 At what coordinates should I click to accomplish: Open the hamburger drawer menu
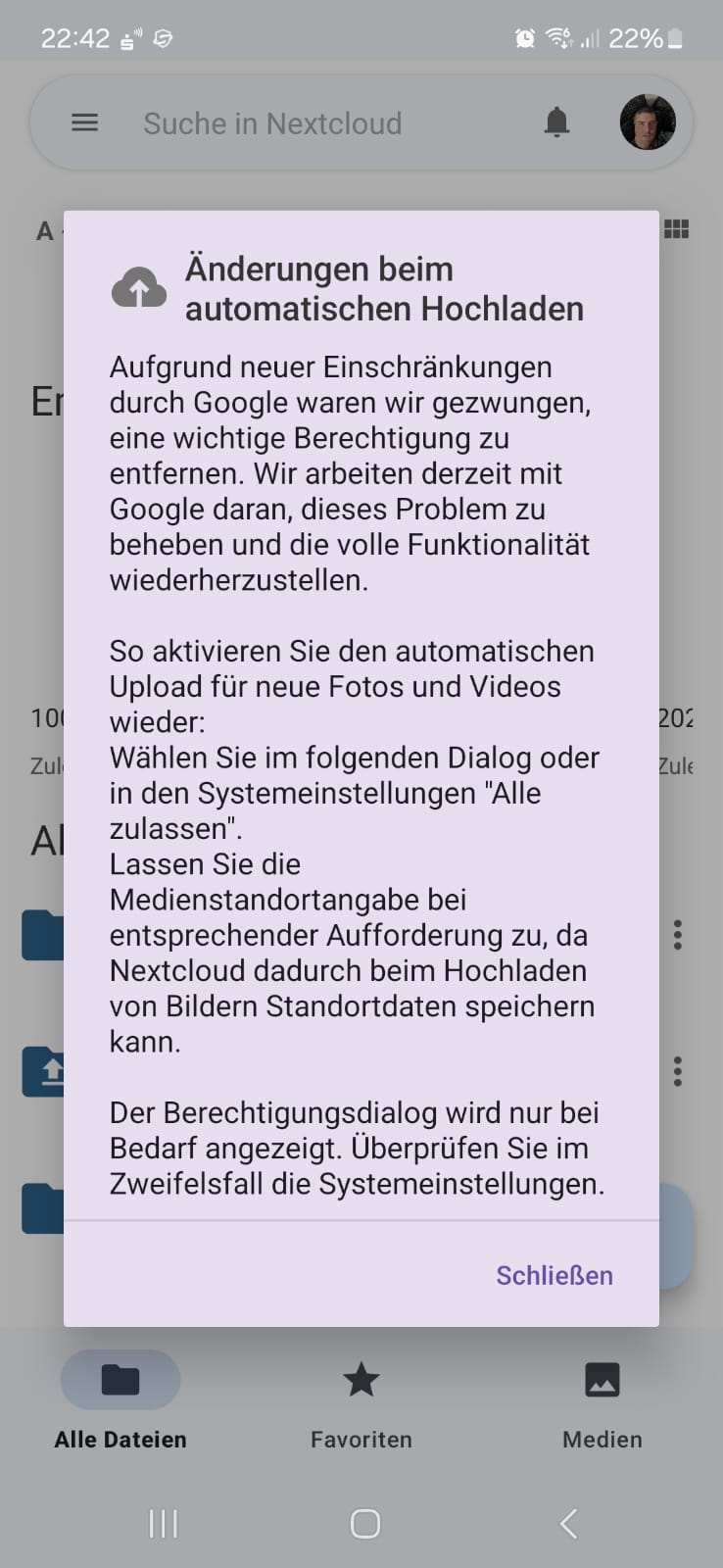(85, 123)
